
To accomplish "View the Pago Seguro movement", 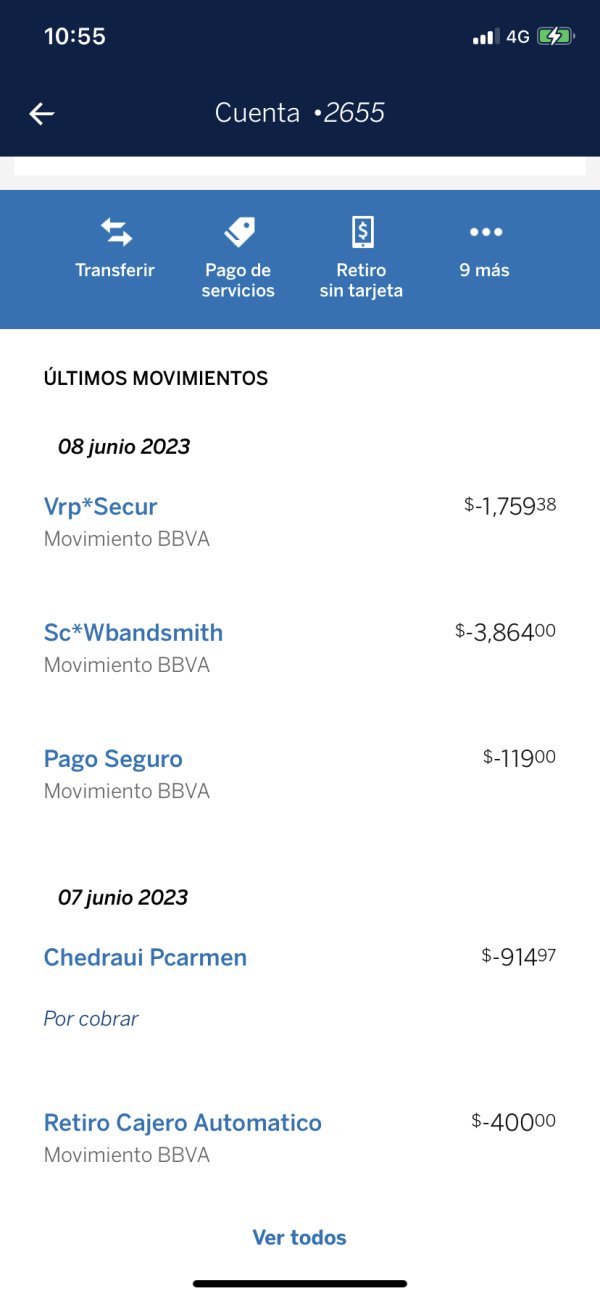I will tap(300, 773).
